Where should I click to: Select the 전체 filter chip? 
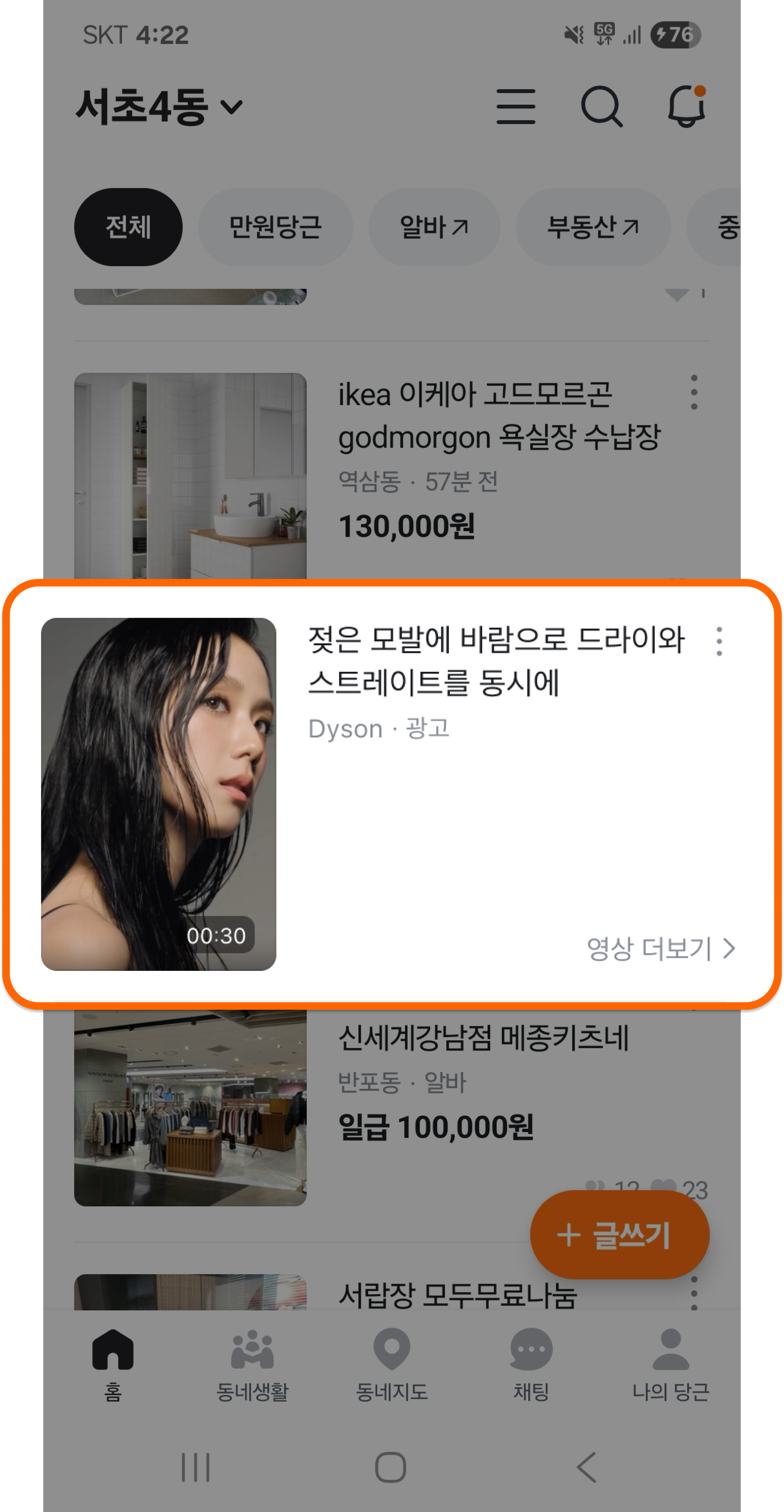click(x=128, y=227)
